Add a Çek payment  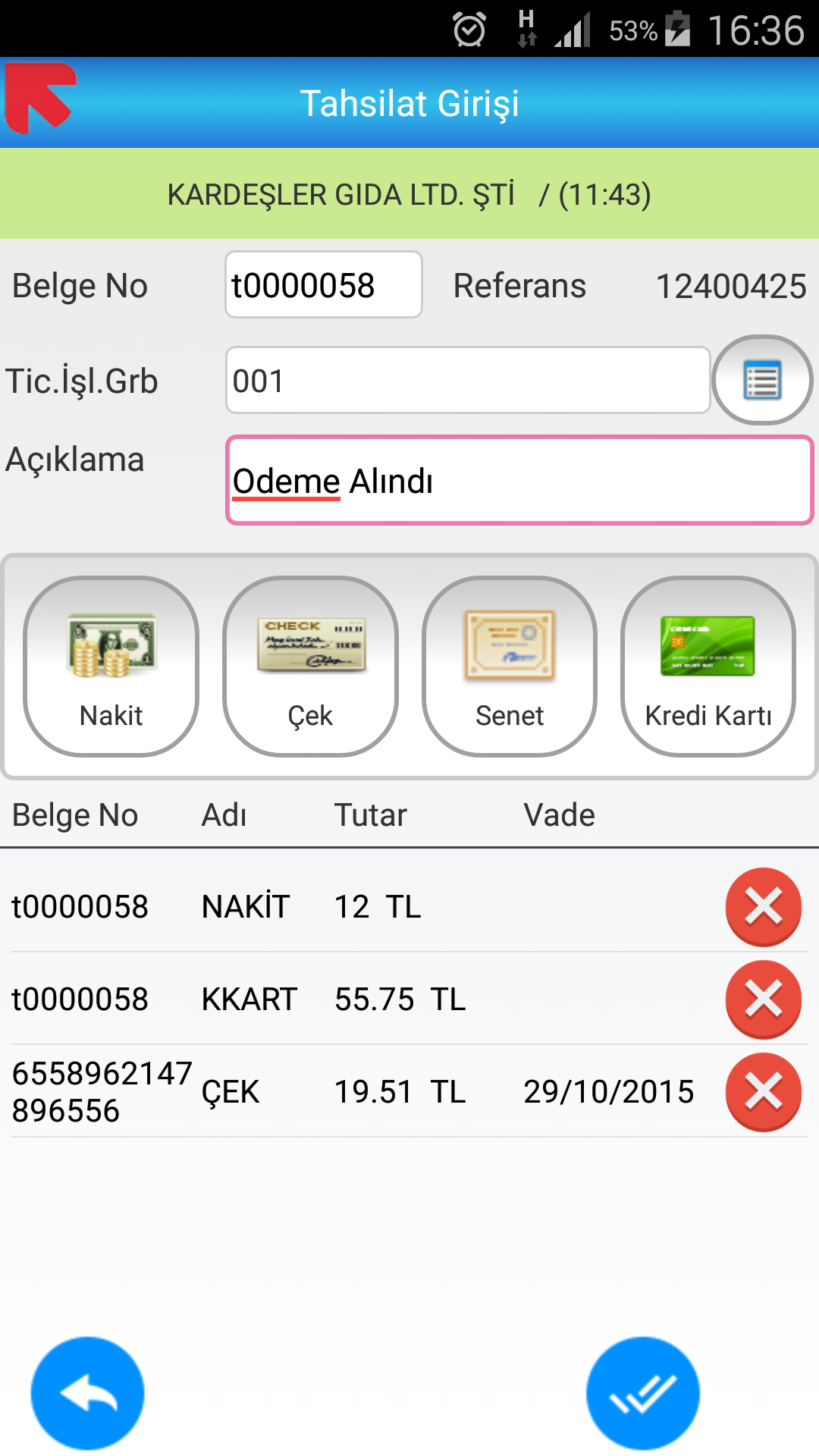click(x=310, y=667)
